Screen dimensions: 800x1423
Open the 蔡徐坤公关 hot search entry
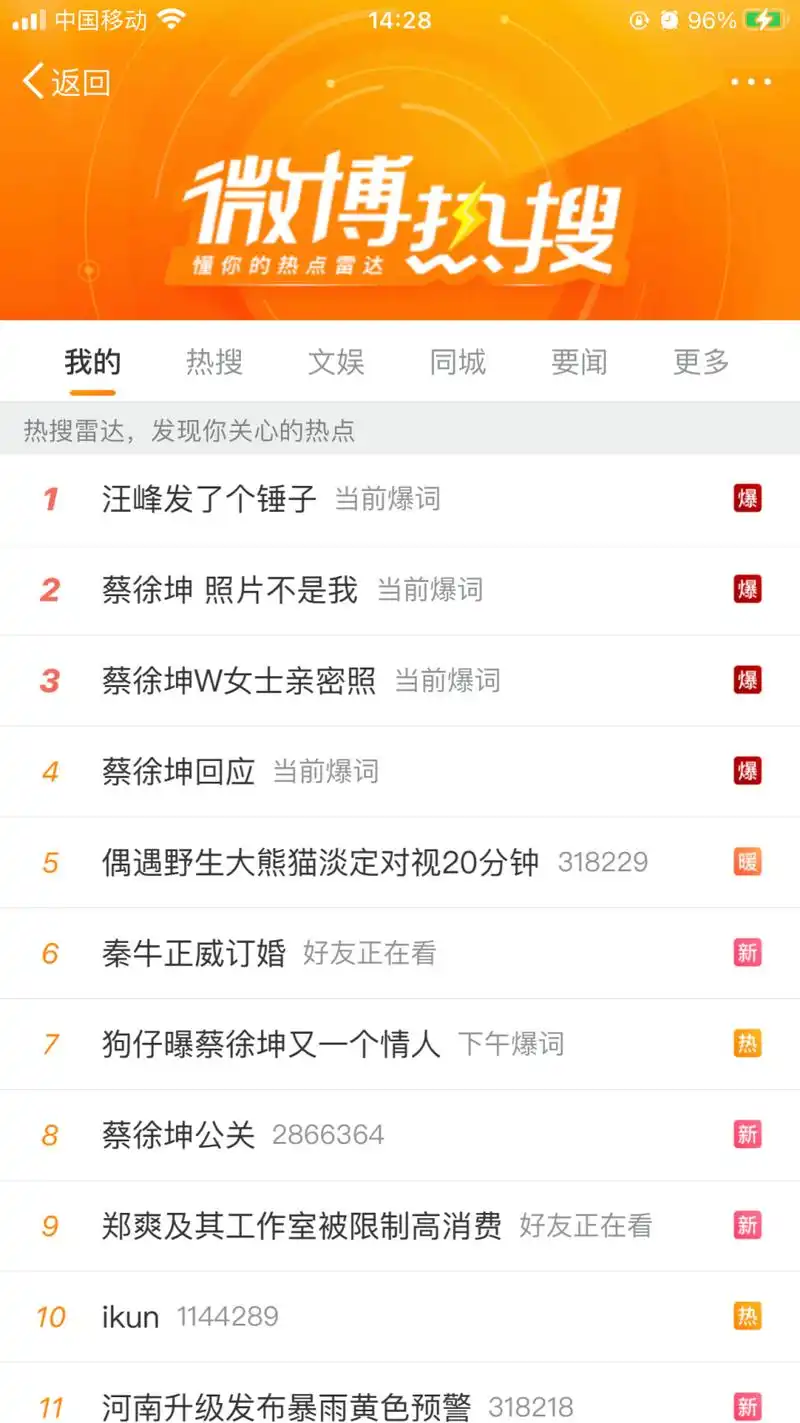click(178, 1133)
